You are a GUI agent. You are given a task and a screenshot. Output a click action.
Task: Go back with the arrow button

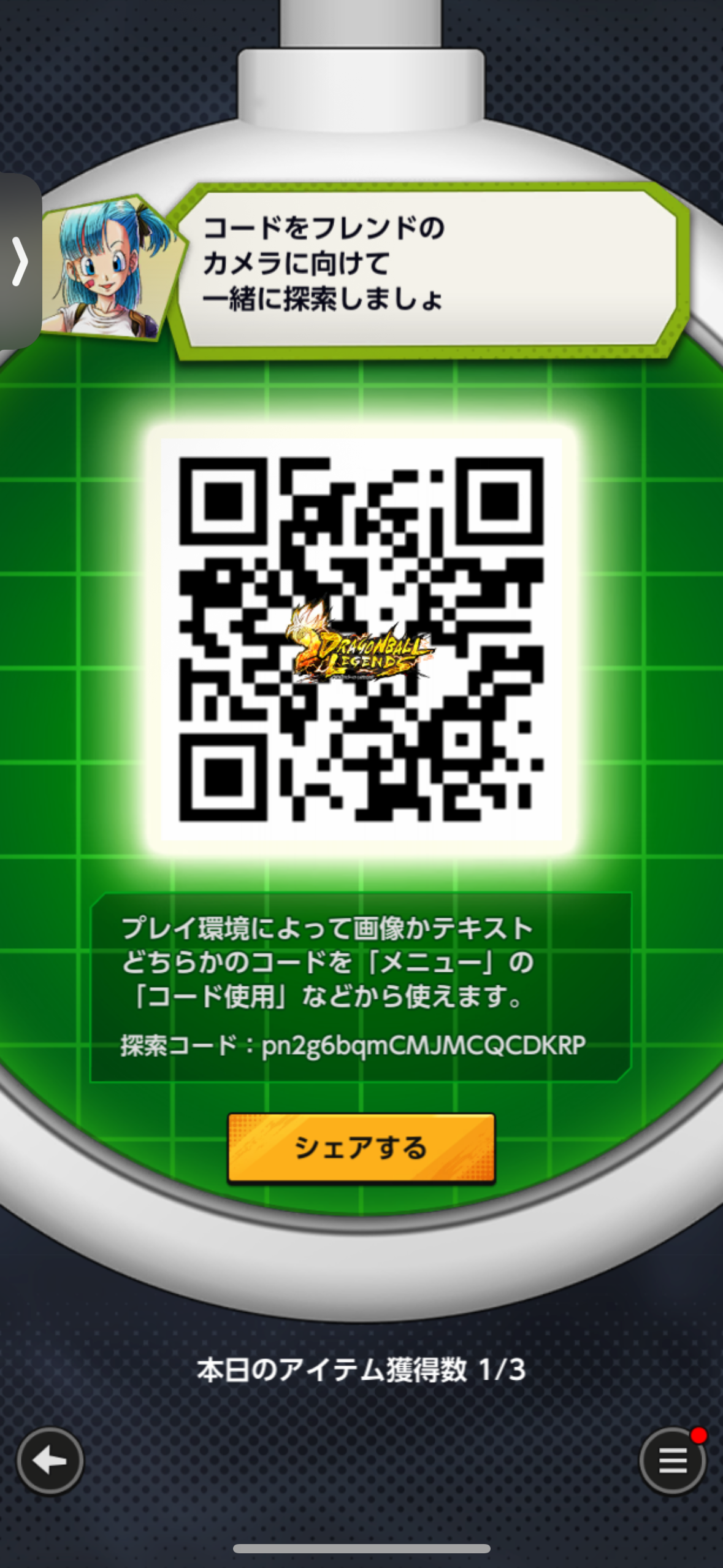[50, 1461]
